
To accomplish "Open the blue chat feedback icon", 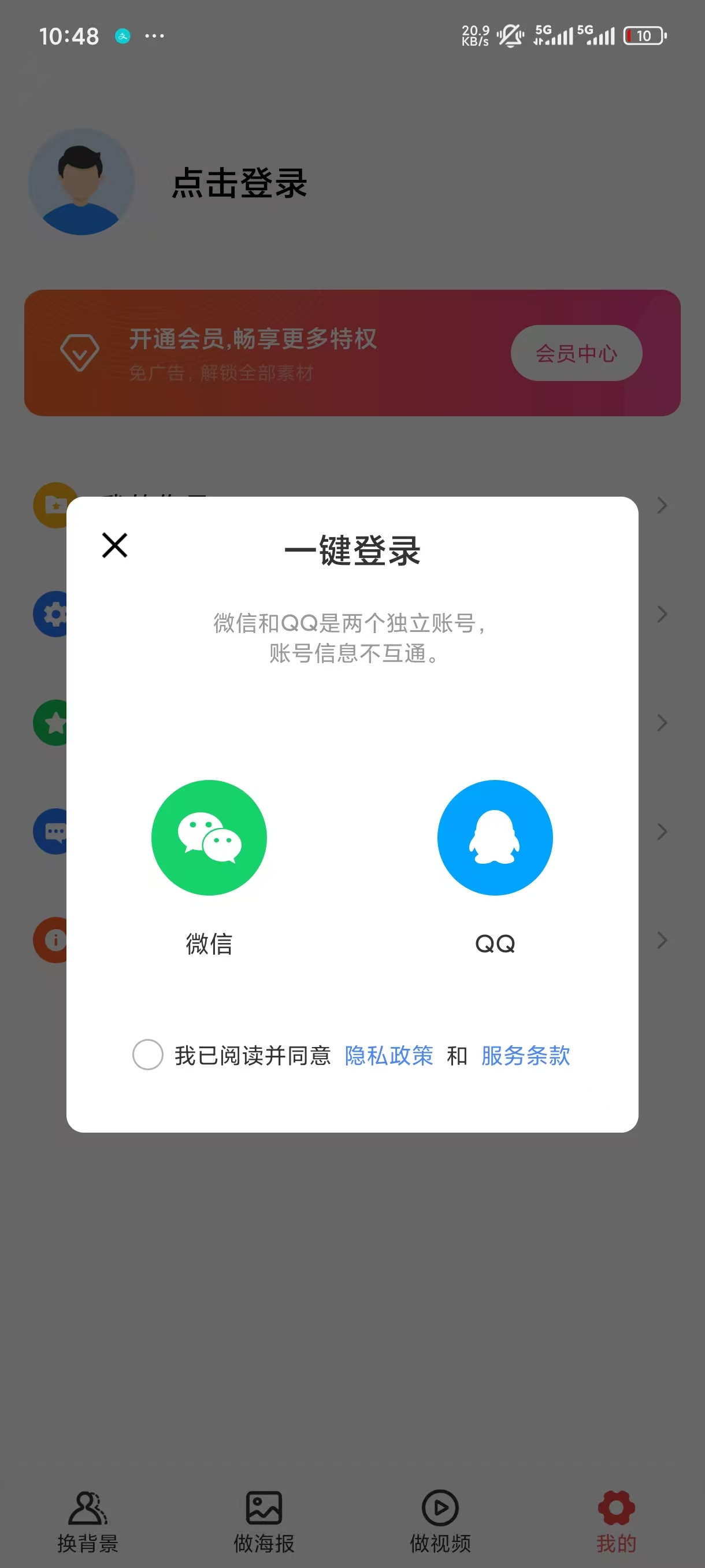I will [x=55, y=831].
